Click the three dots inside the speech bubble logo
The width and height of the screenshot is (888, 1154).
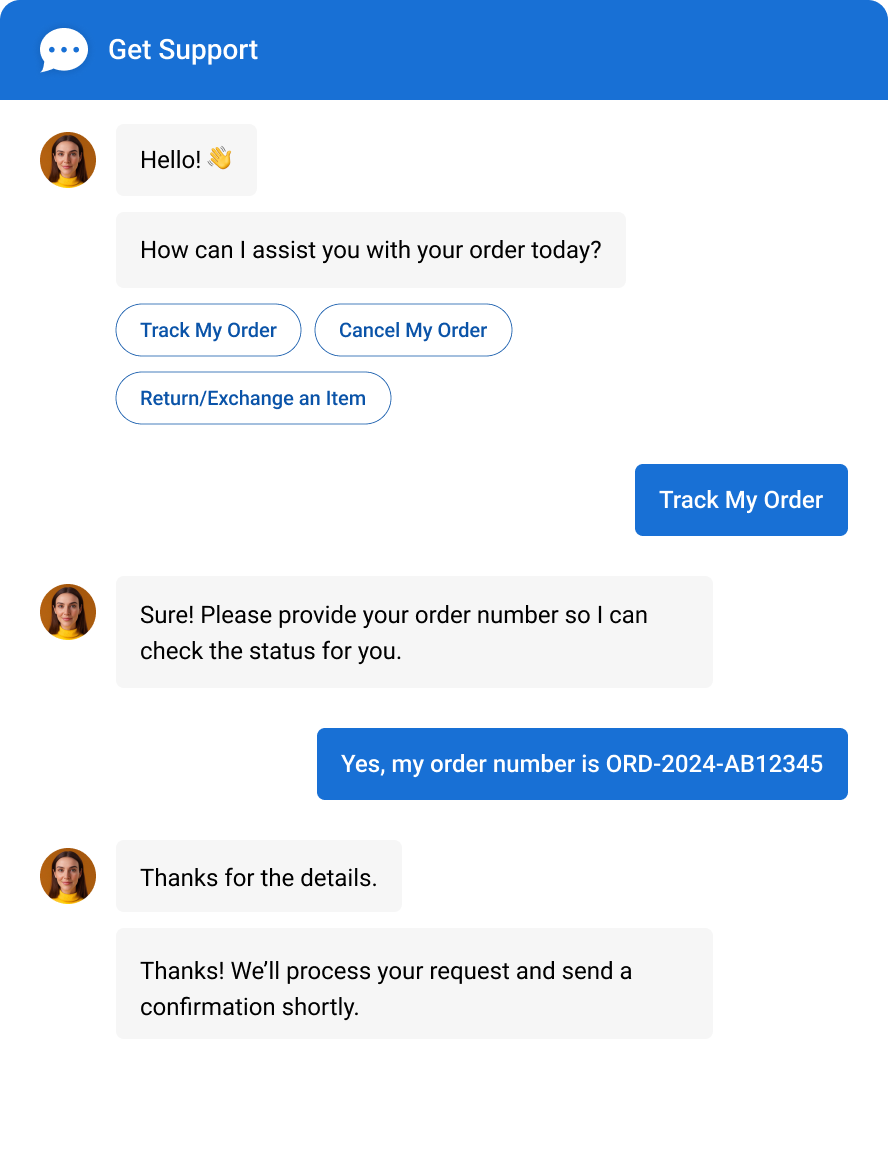click(x=63, y=47)
